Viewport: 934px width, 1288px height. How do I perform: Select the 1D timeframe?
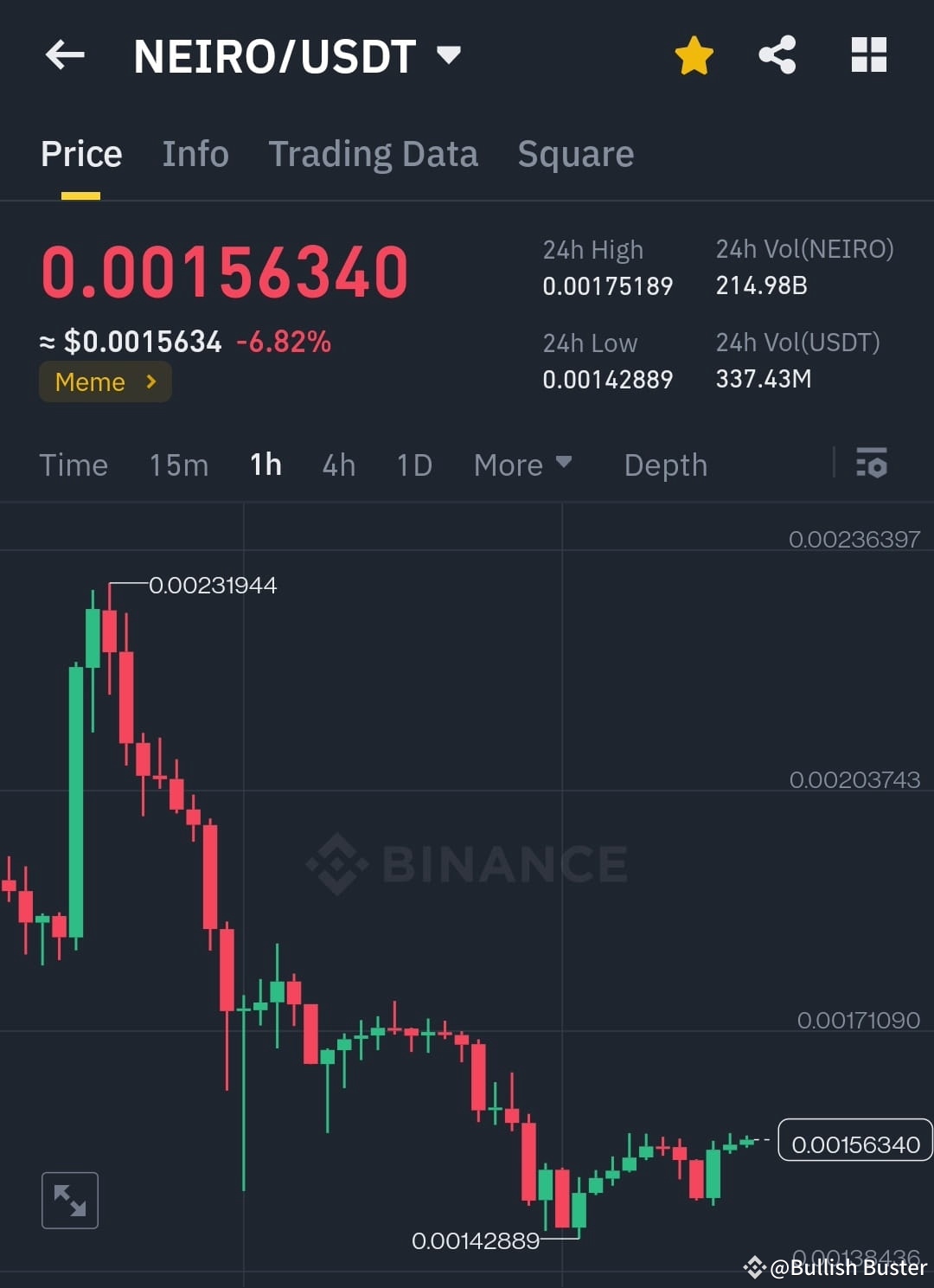pyautogui.click(x=413, y=465)
